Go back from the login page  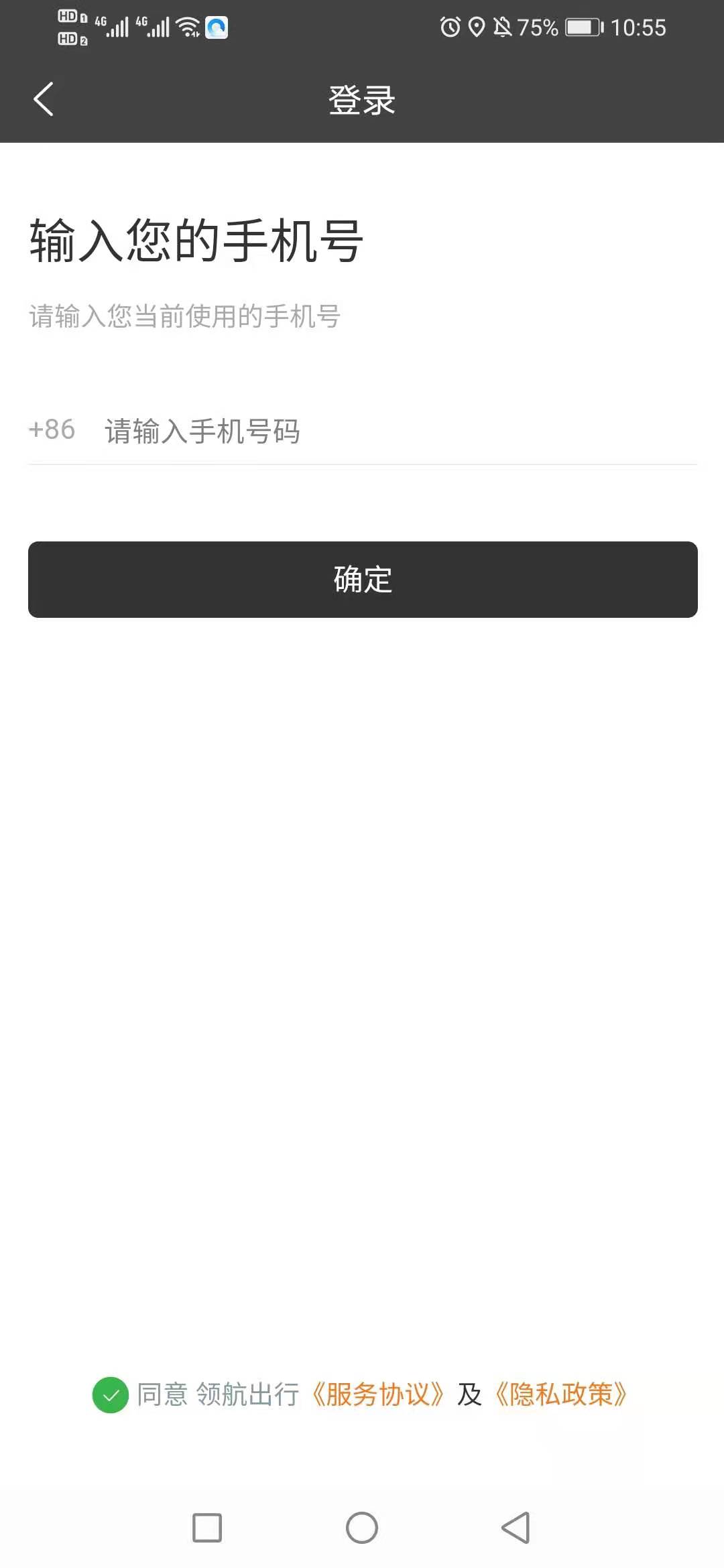[44, 99]
